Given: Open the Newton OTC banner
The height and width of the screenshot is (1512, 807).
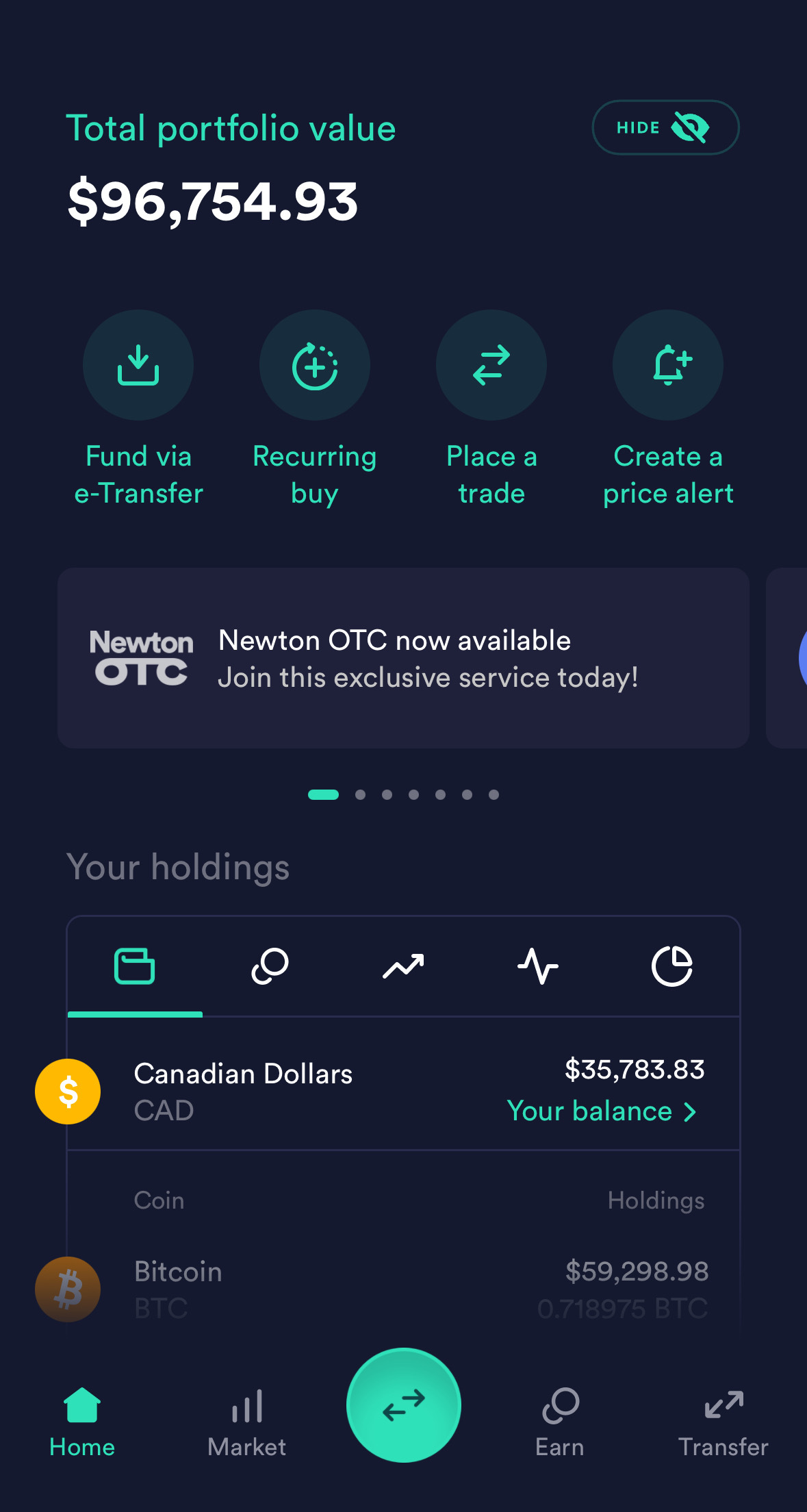Looking at the screenshot, I should point(403,658).
